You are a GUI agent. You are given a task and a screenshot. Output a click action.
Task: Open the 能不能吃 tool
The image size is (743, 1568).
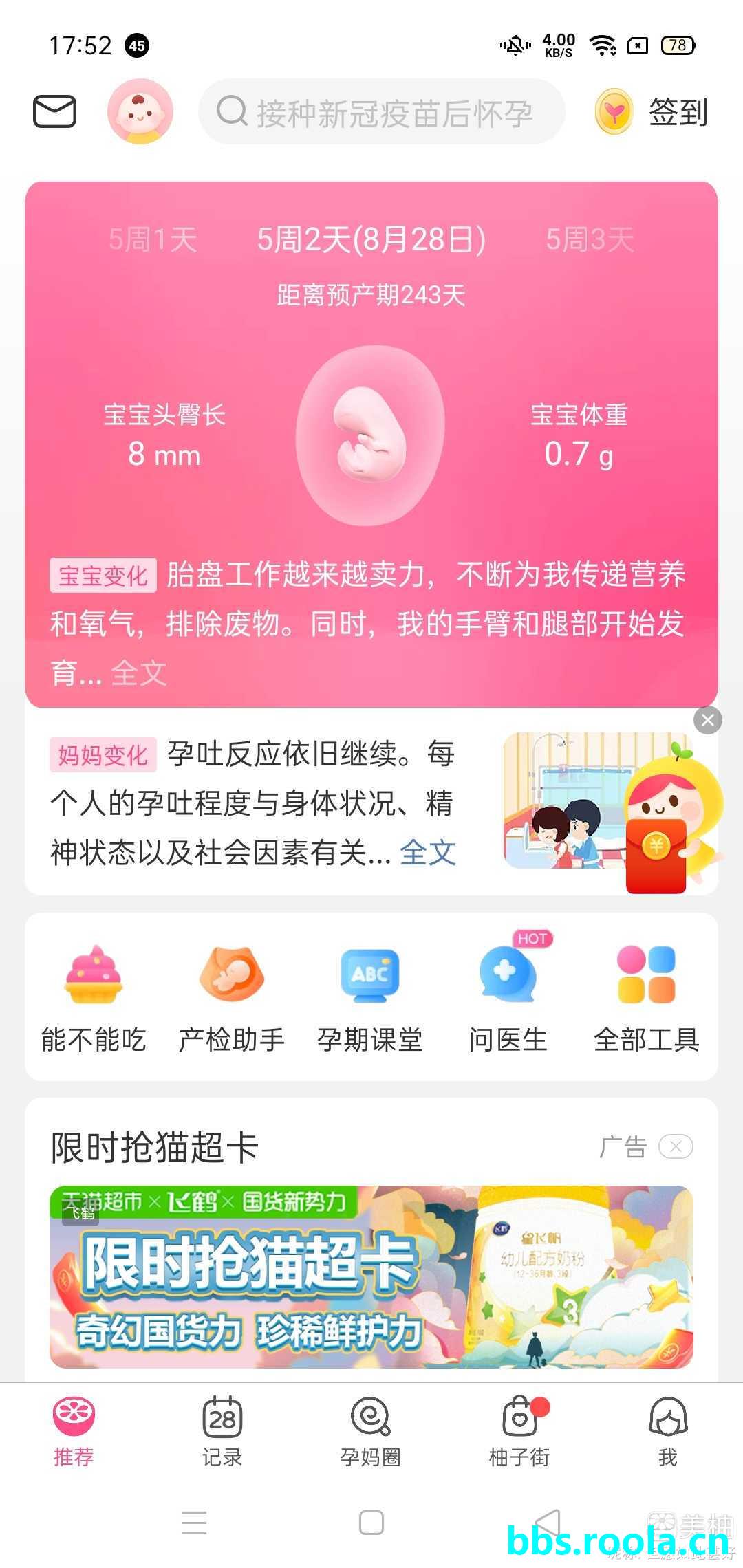(x=94, y=999)
